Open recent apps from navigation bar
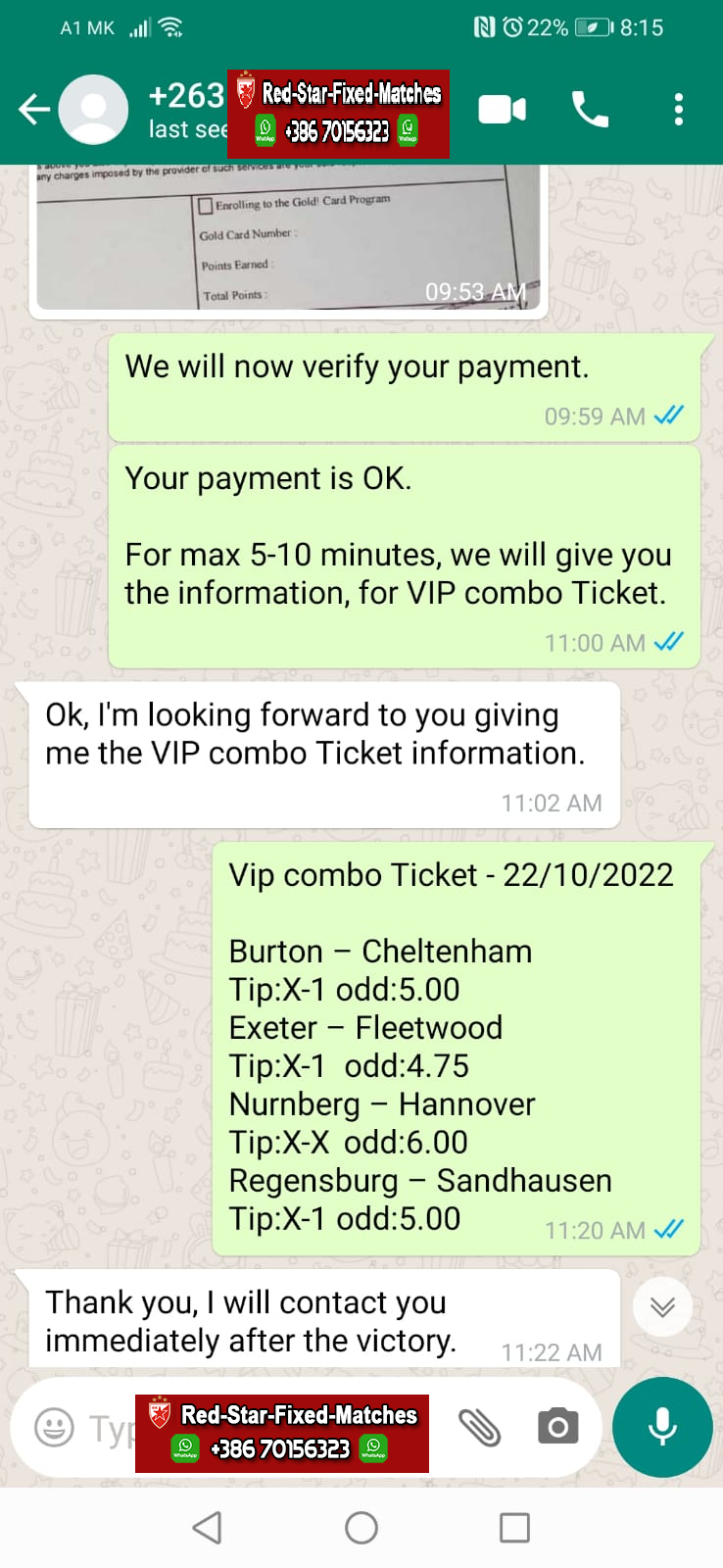 514,1527
